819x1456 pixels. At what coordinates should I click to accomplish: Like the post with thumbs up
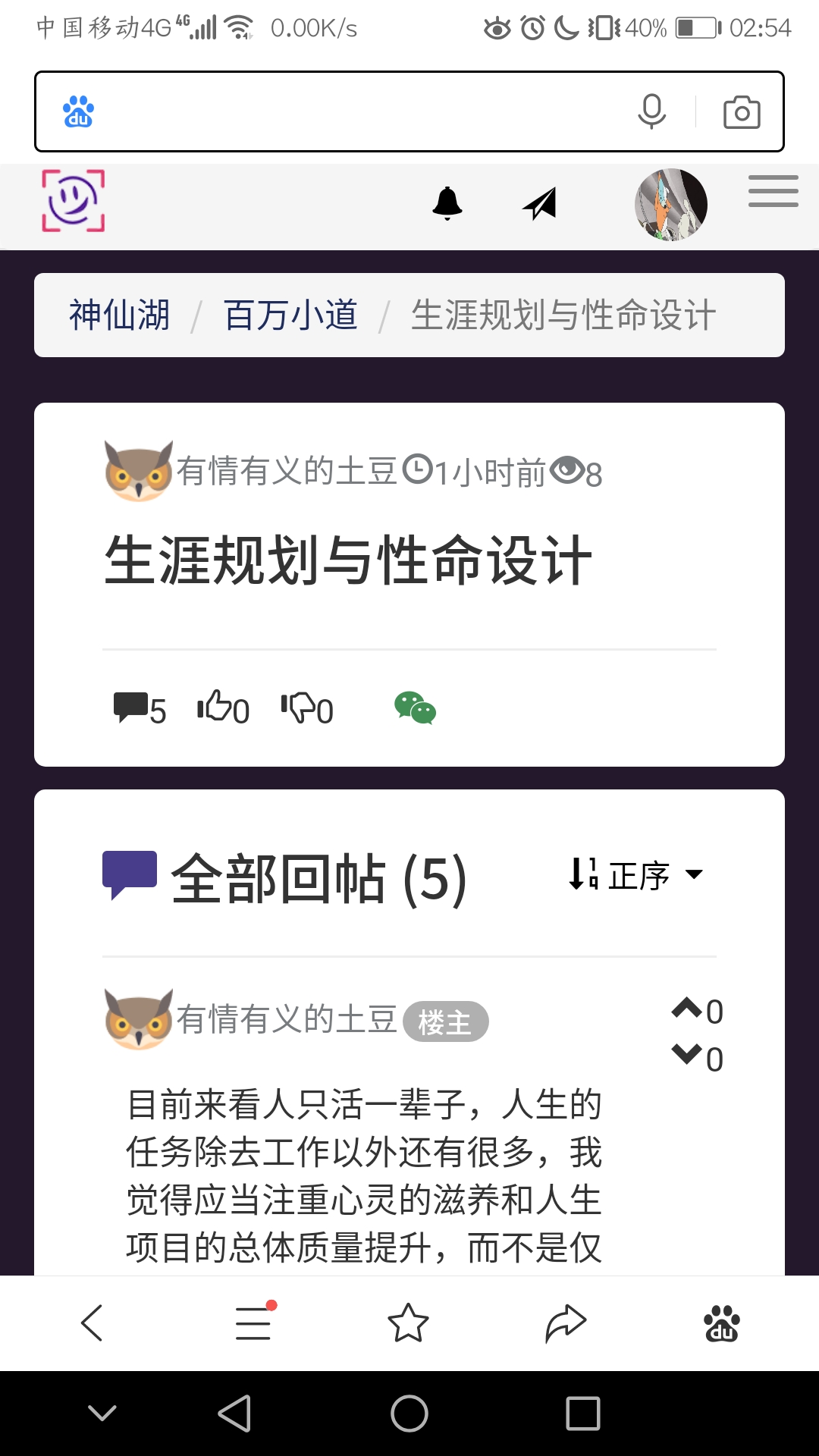(x=221, y=708)
